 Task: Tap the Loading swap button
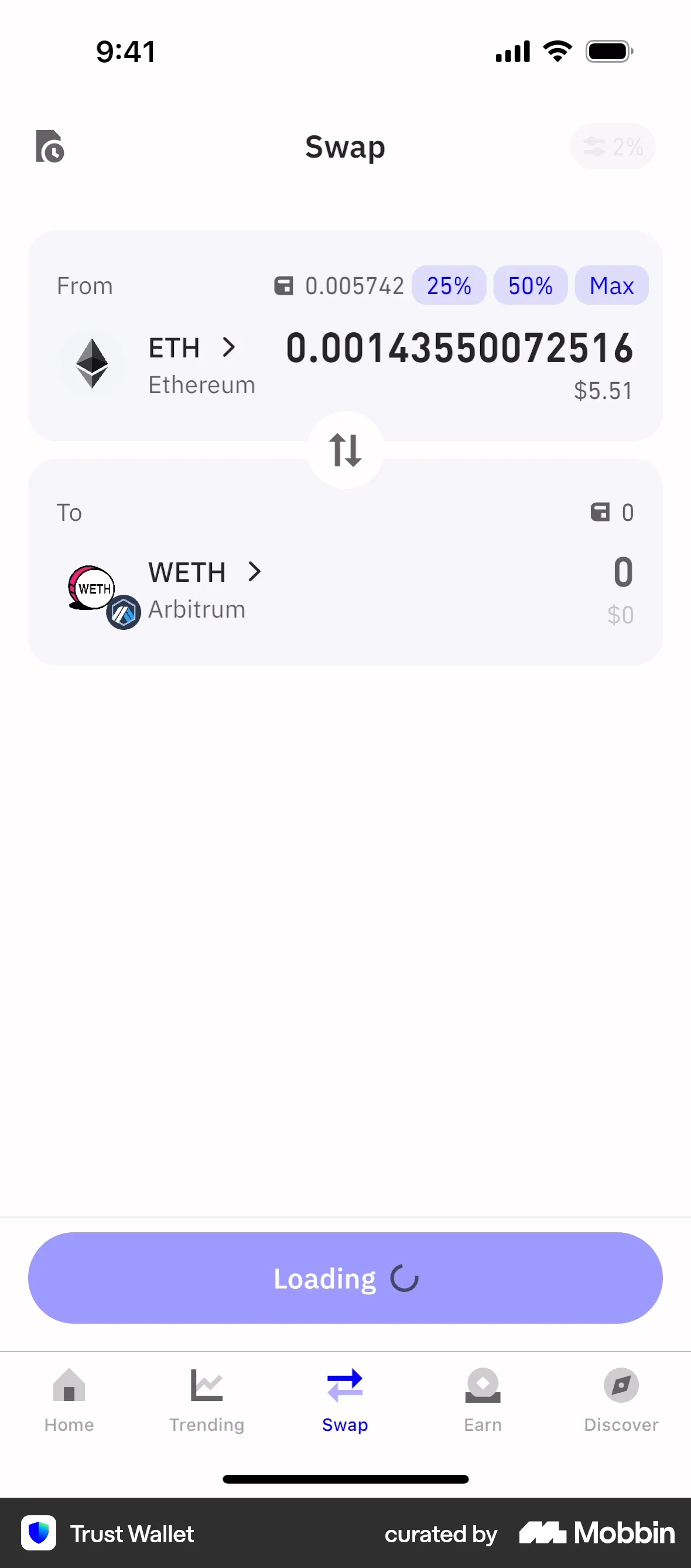[x=345, y=1277]
